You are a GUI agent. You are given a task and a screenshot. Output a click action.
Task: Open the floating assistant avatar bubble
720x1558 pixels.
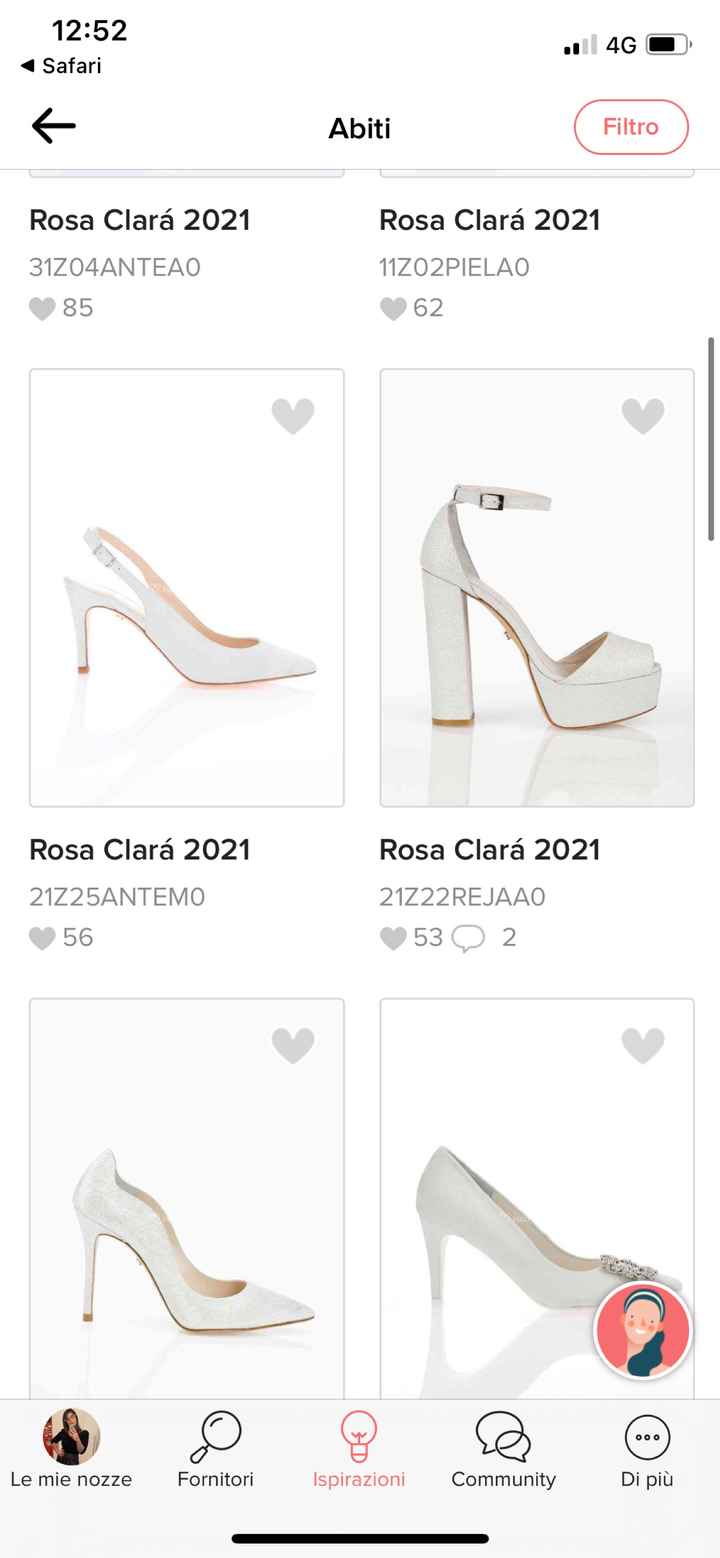pos(643,1329)
